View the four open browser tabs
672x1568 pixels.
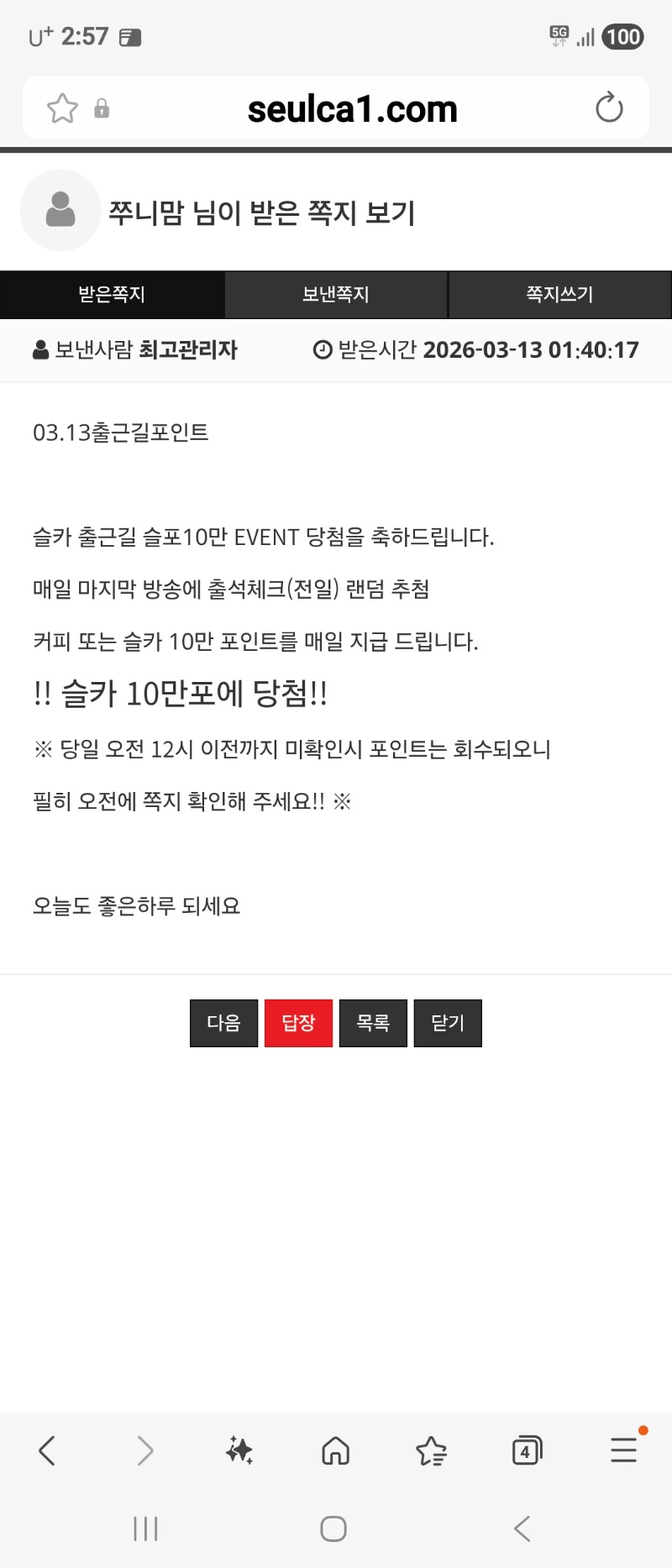click(x=527, y=1450)
